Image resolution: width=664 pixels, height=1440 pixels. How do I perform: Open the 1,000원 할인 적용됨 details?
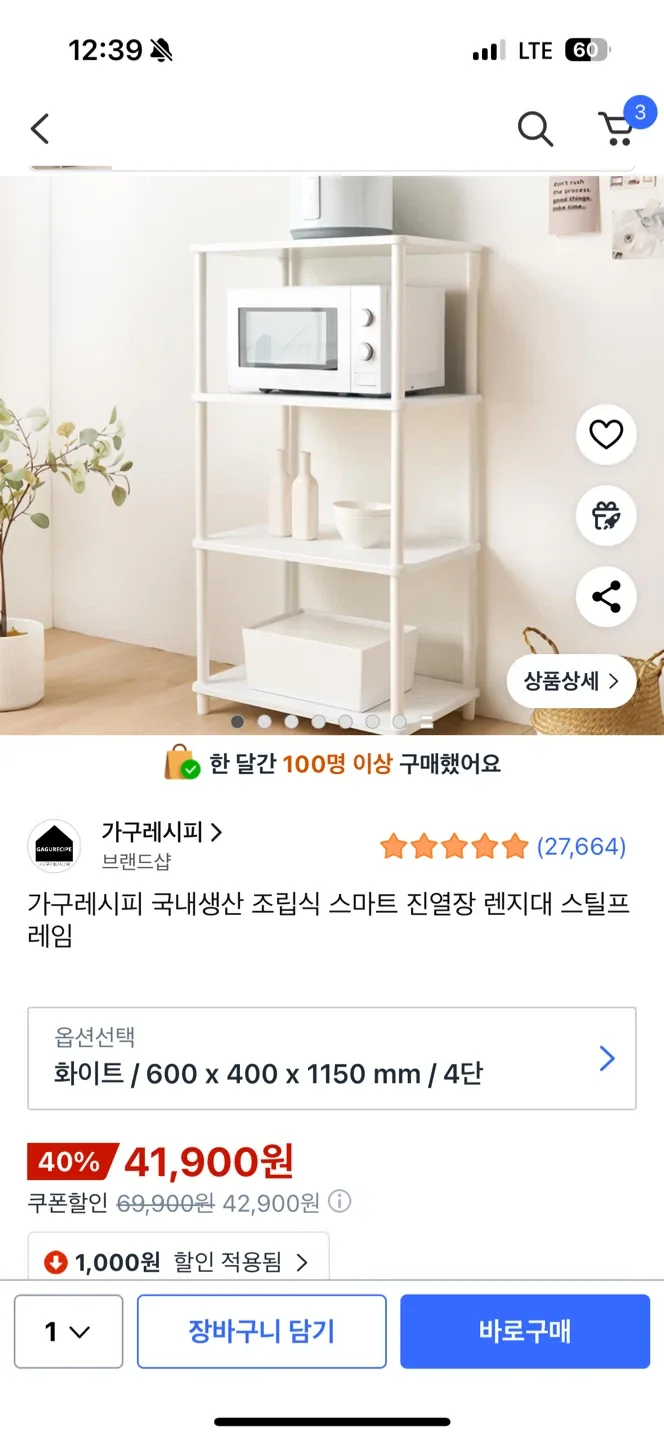coord(178,1262)
